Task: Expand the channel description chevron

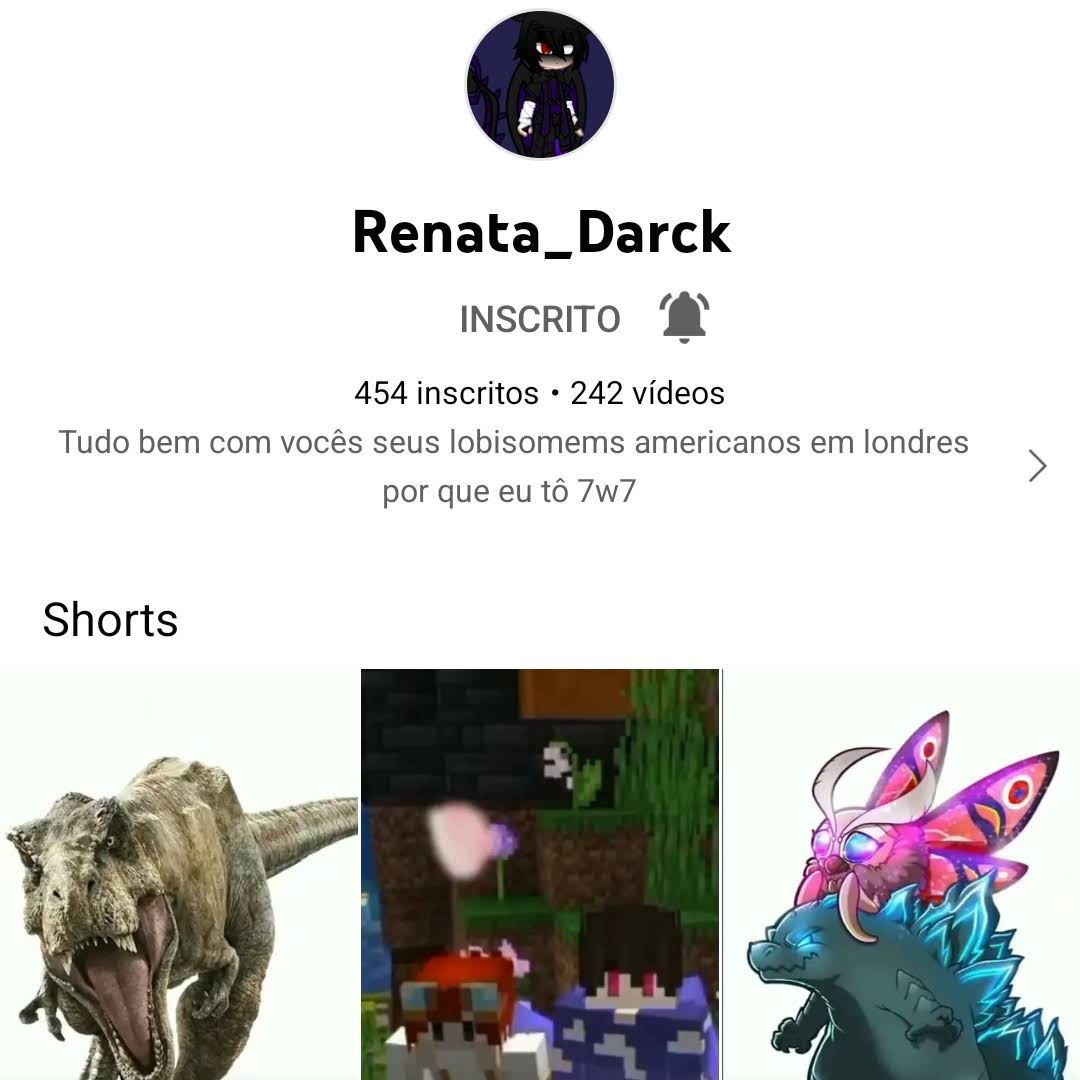Action: (1037, 466)
